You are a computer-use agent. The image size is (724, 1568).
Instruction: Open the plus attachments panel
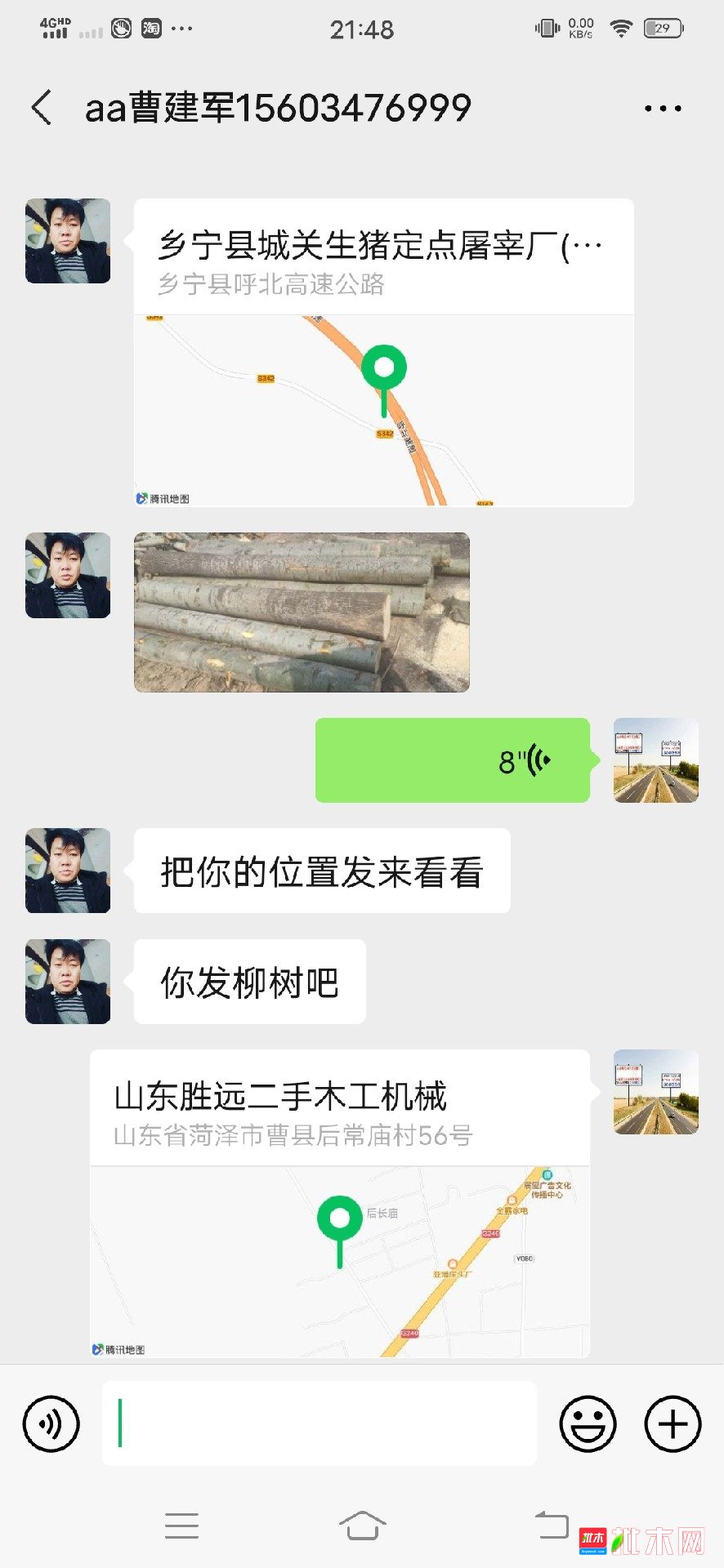point(673,1423)
